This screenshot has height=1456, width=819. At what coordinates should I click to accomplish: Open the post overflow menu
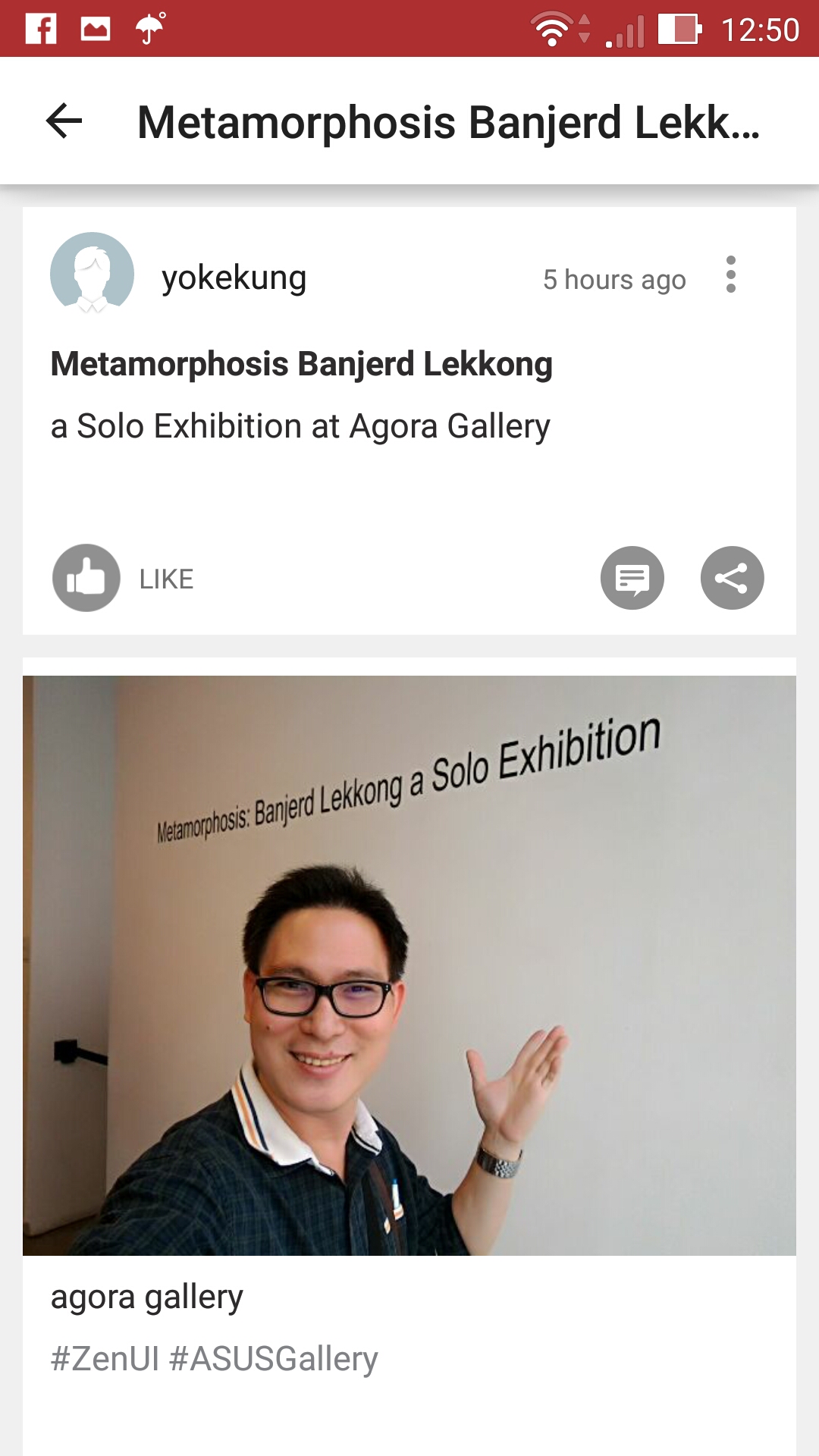pos(730,275)
